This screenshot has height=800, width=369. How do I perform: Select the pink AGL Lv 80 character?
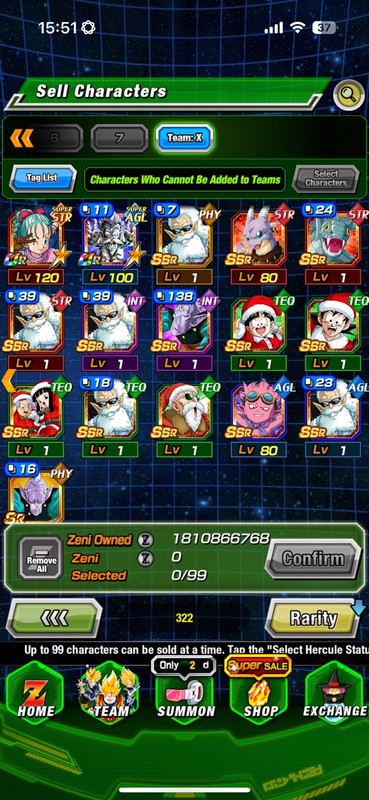pos(258,417)
